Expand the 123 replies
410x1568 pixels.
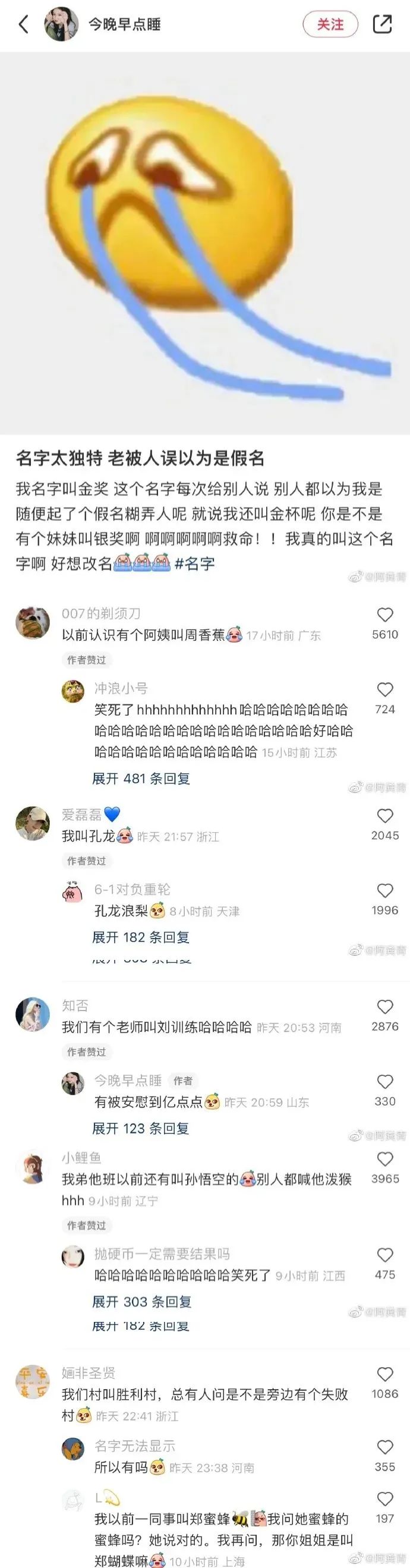(x=140, y=1129)
